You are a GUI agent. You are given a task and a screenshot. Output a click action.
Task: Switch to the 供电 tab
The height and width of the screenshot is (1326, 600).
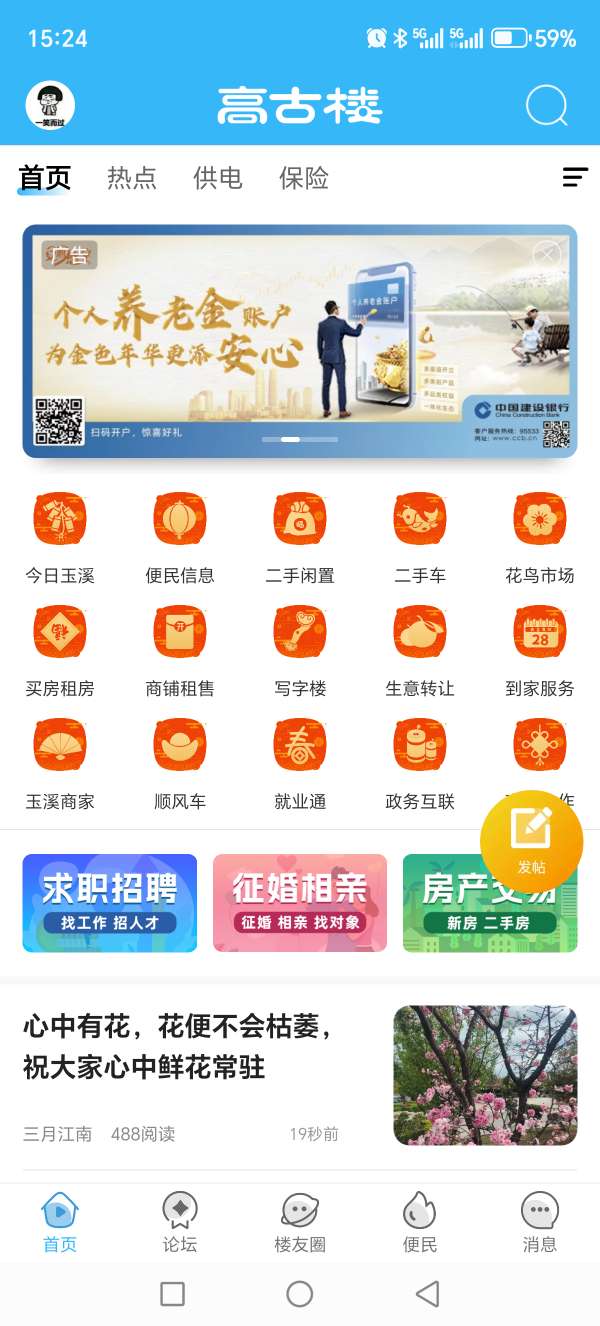[x=218, y=178]
